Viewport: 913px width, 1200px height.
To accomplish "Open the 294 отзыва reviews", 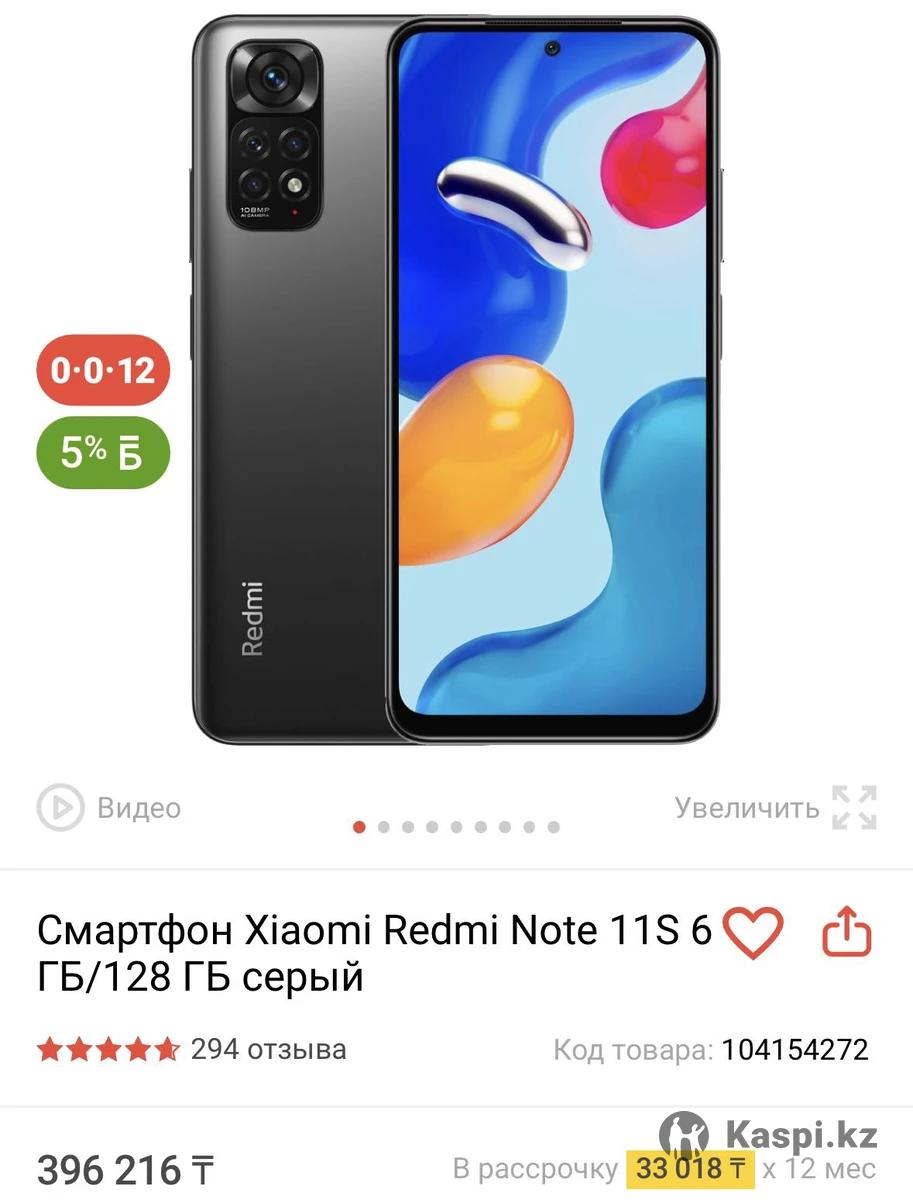I will [268, 1049].
